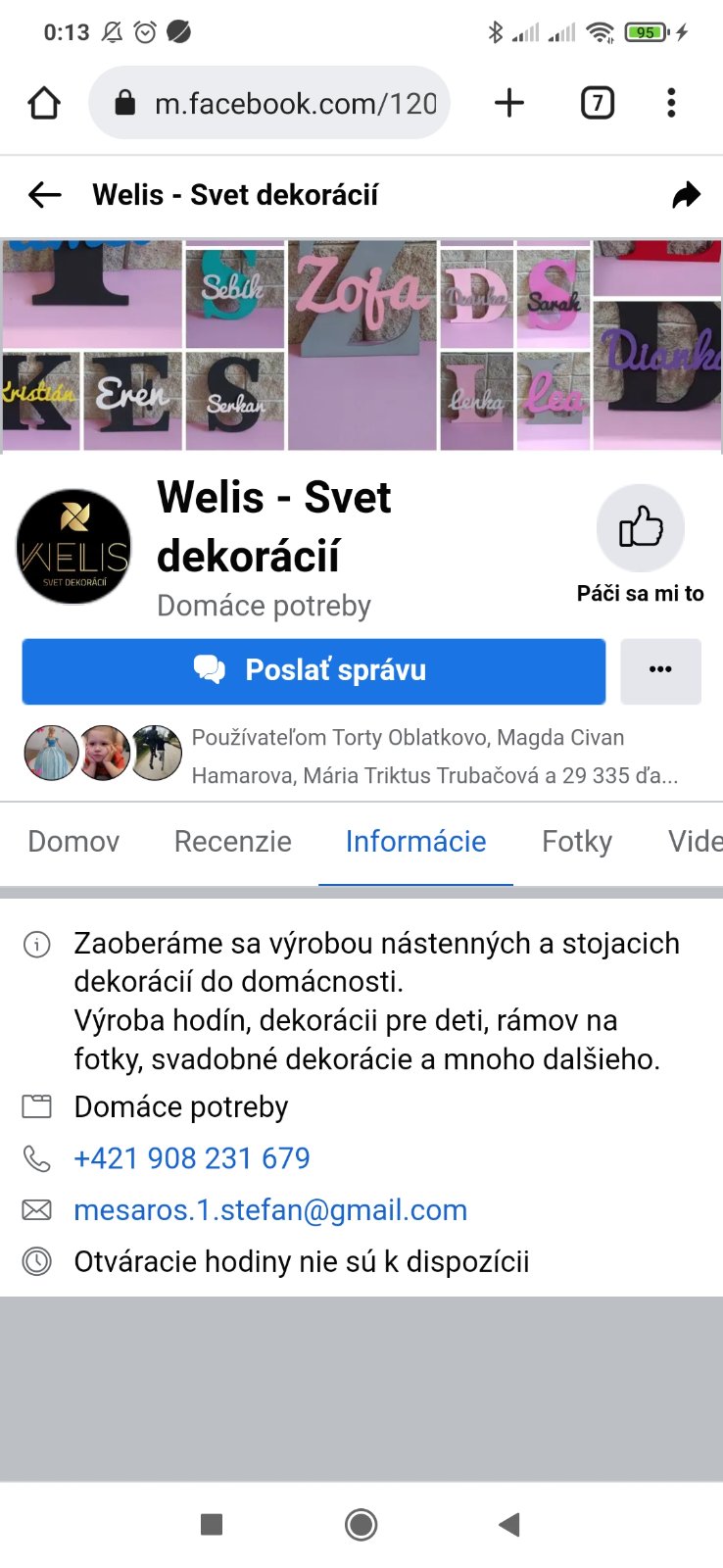Switch to the Fotky tab
Screen dimensions: 723x1568
click(x=576, y=842)
